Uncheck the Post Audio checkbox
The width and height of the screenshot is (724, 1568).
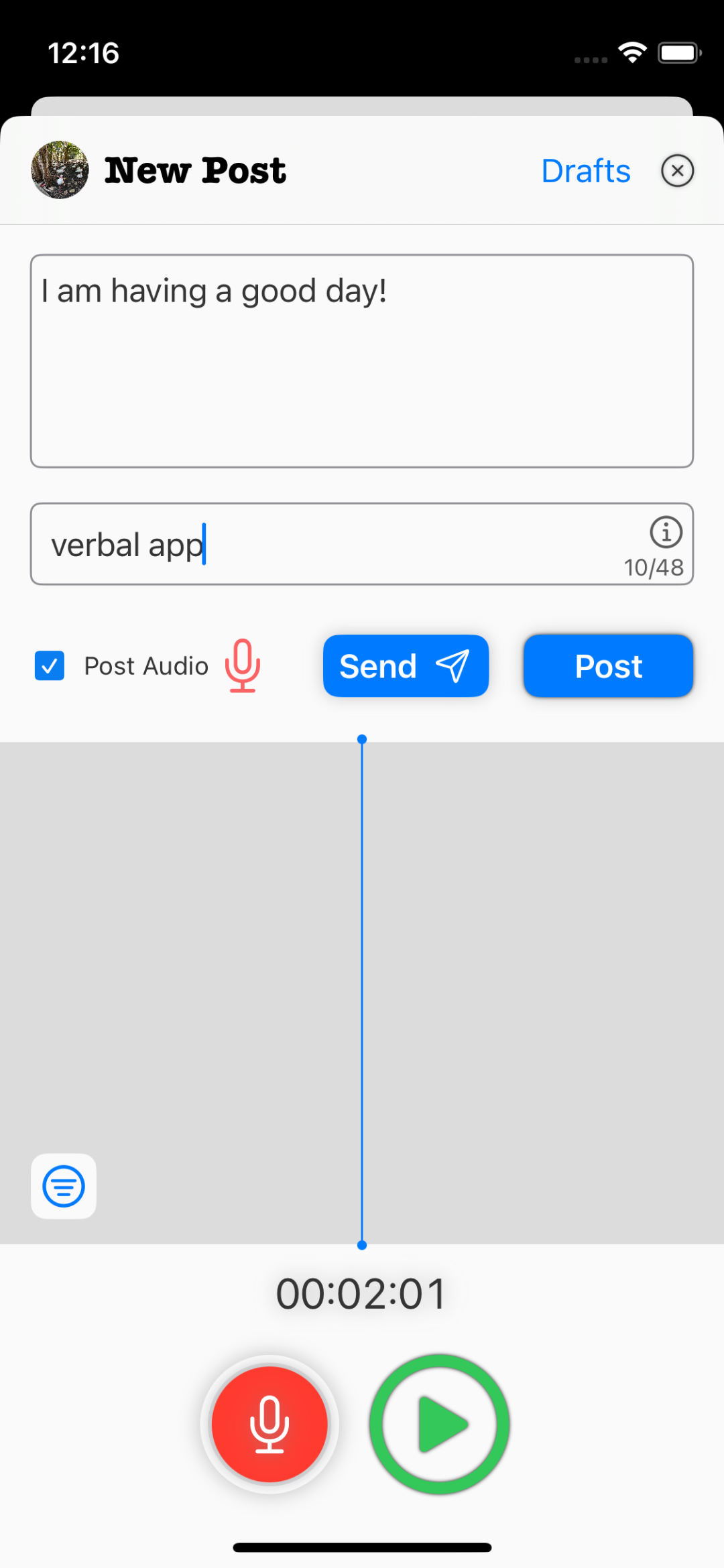click(x=50, y=666)
